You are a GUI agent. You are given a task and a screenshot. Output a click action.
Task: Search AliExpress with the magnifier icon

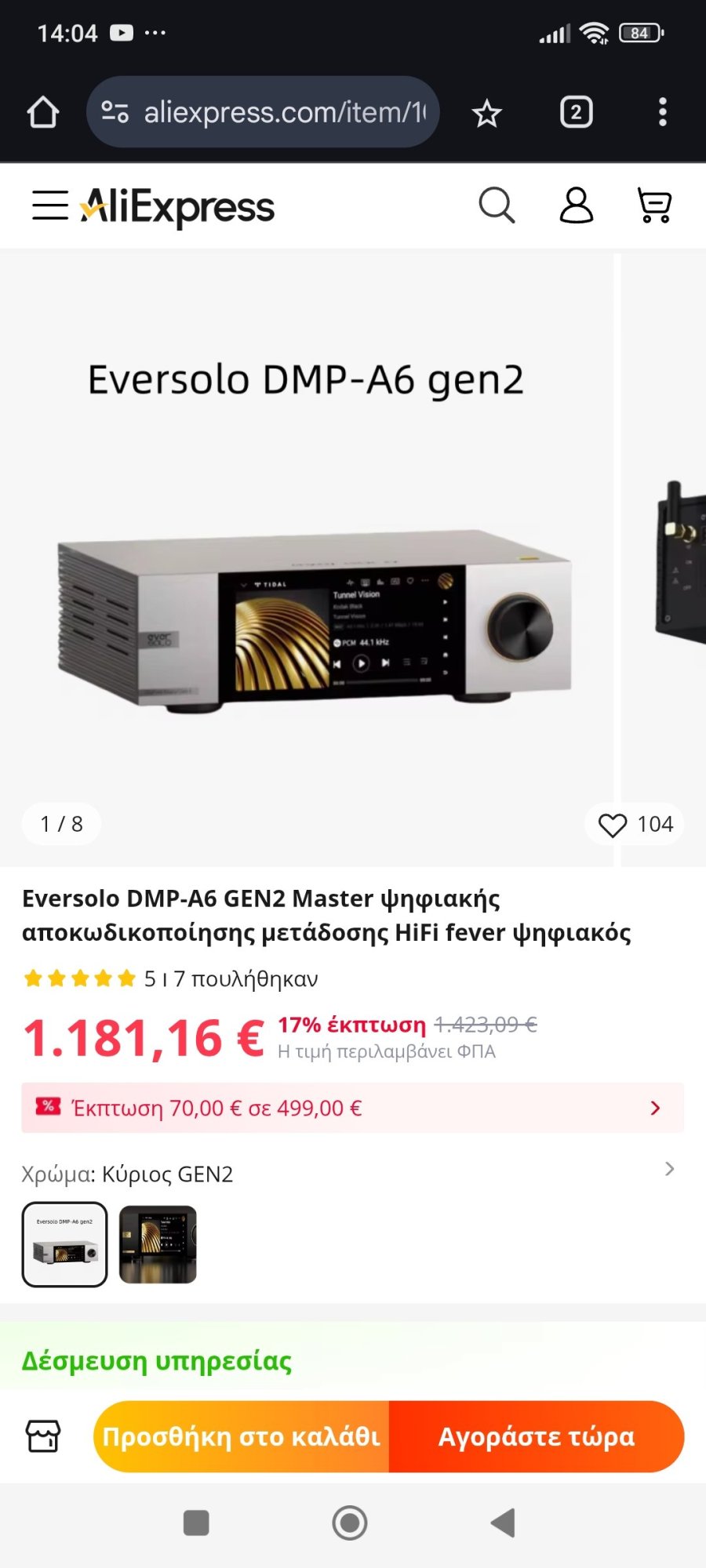(497, 205)
